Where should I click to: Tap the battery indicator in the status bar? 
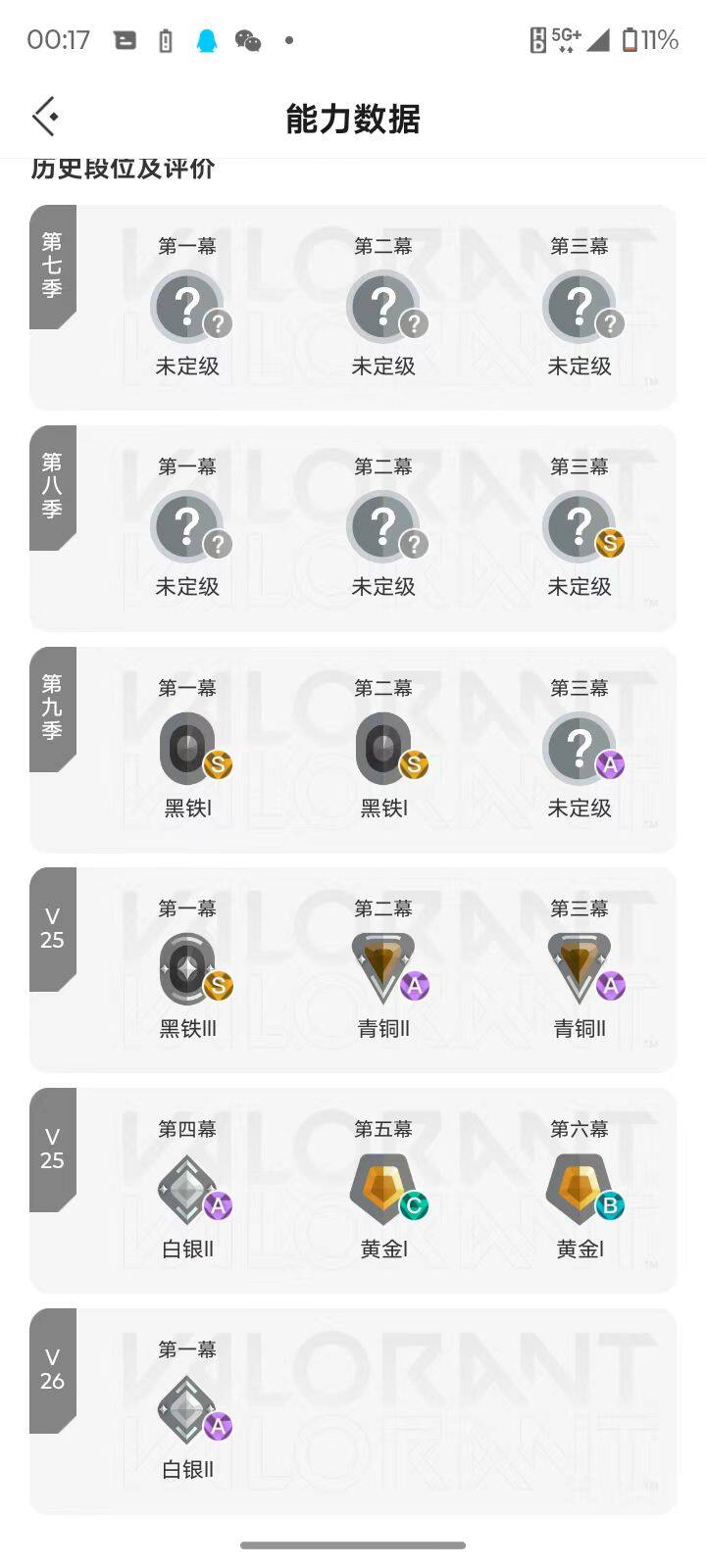pyautogui.click(x=630, y=39)
